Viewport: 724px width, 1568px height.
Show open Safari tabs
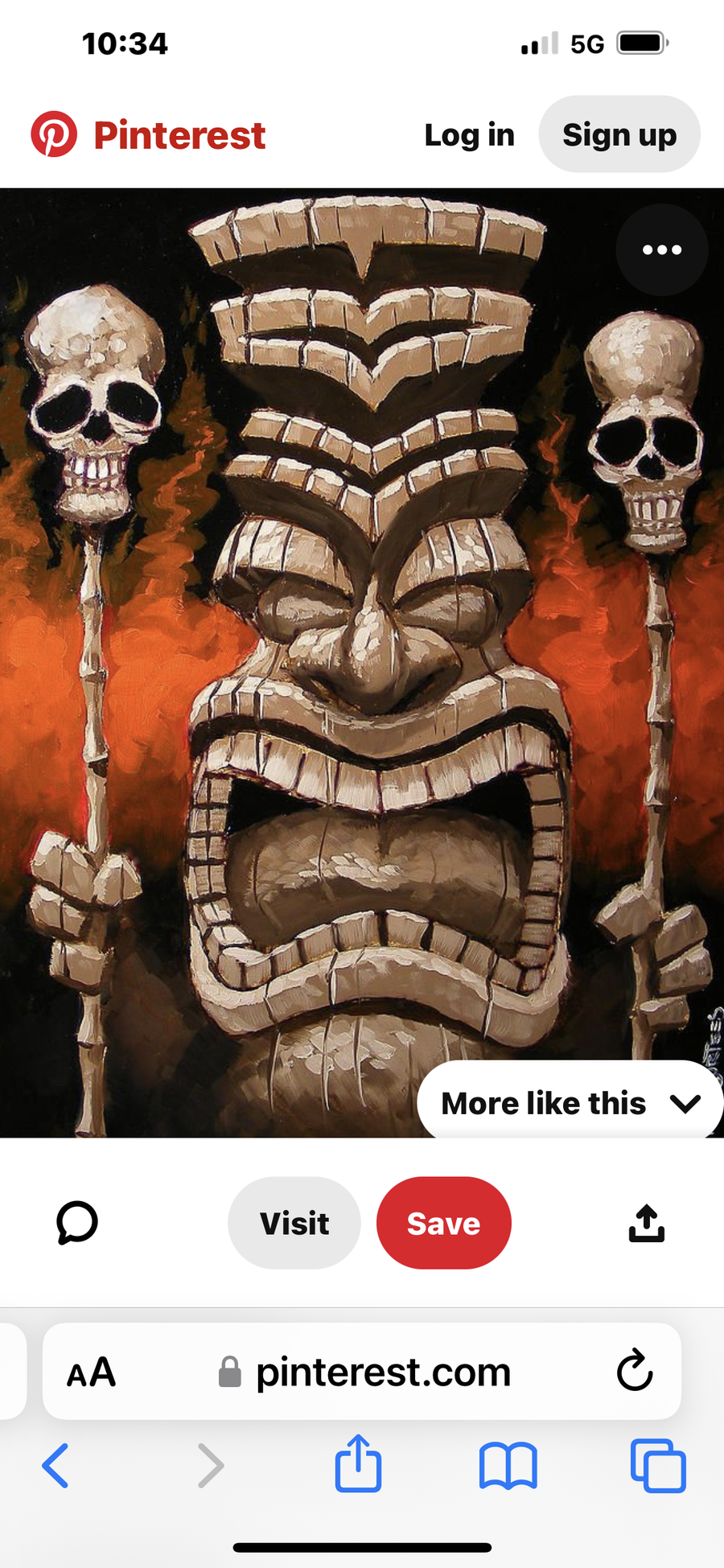[x=658, y=1465]
